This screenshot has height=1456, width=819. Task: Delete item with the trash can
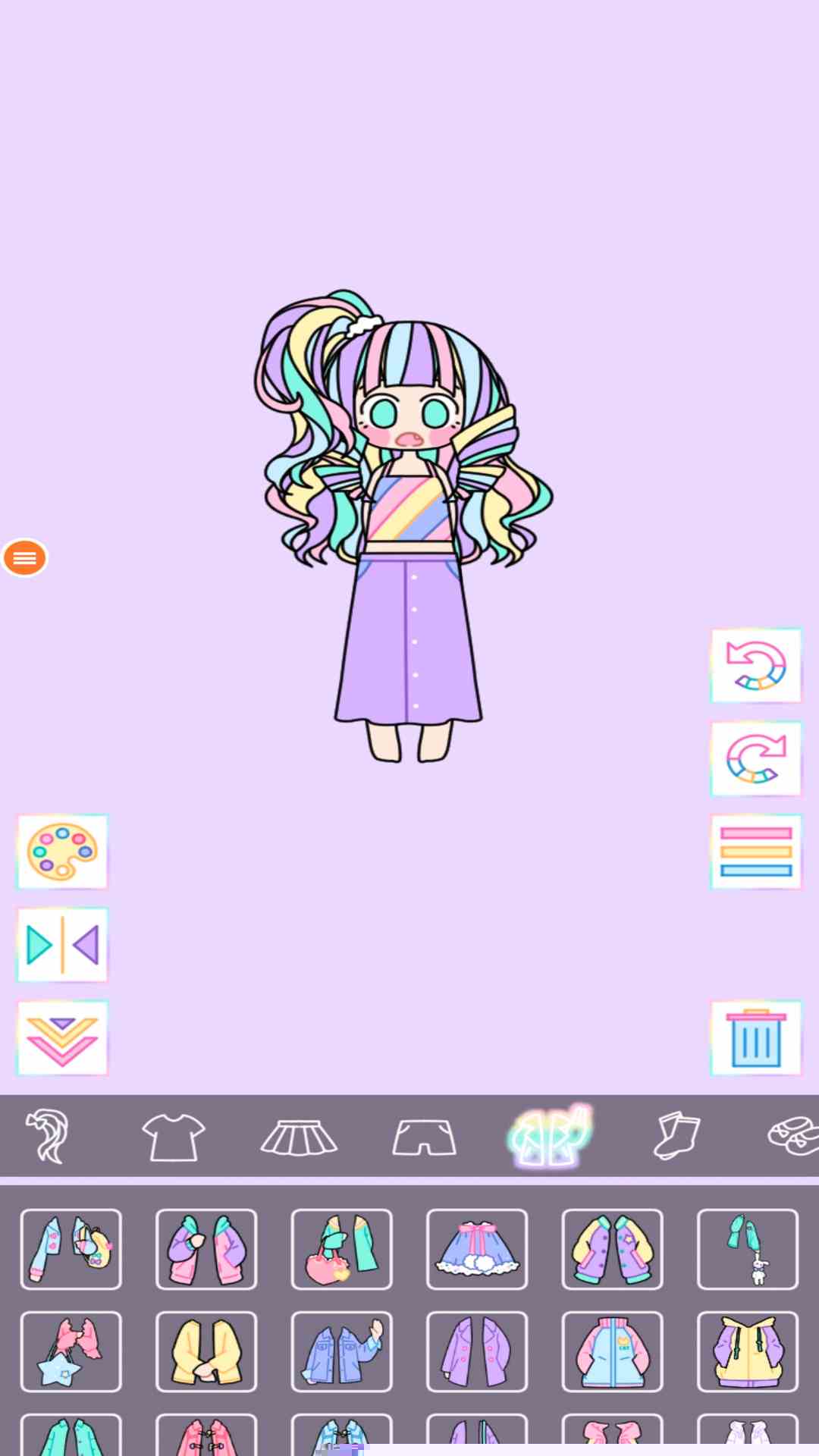755,1038
